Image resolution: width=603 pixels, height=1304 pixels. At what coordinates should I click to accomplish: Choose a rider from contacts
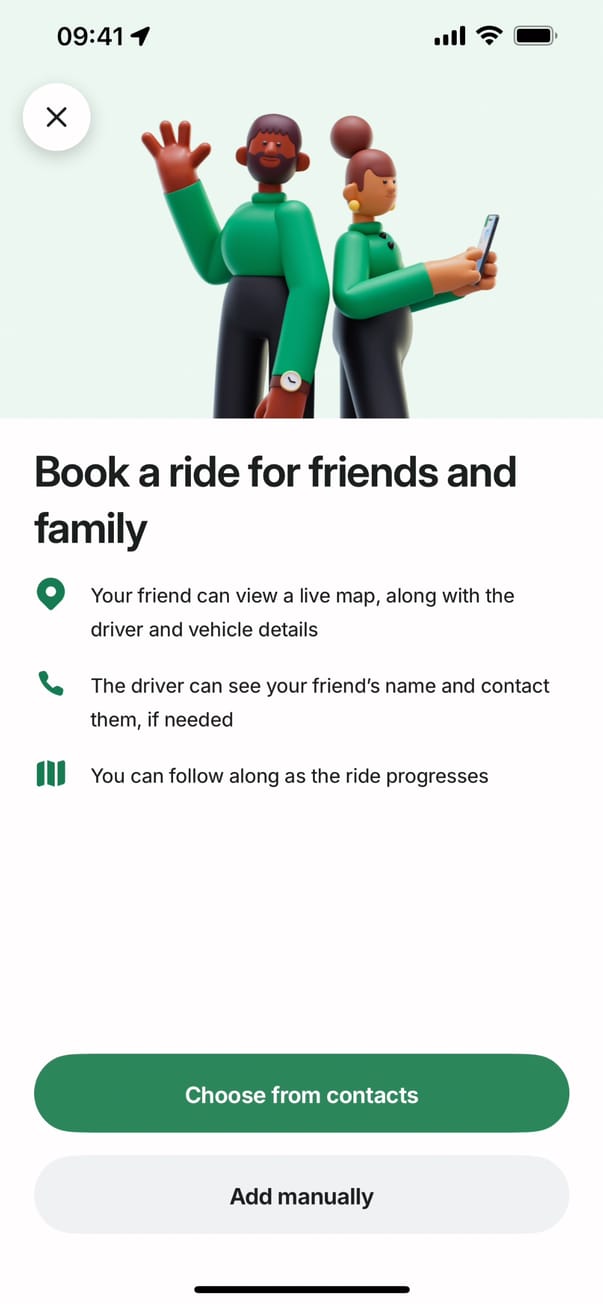pyautogui.click(x=301, y=1094)
